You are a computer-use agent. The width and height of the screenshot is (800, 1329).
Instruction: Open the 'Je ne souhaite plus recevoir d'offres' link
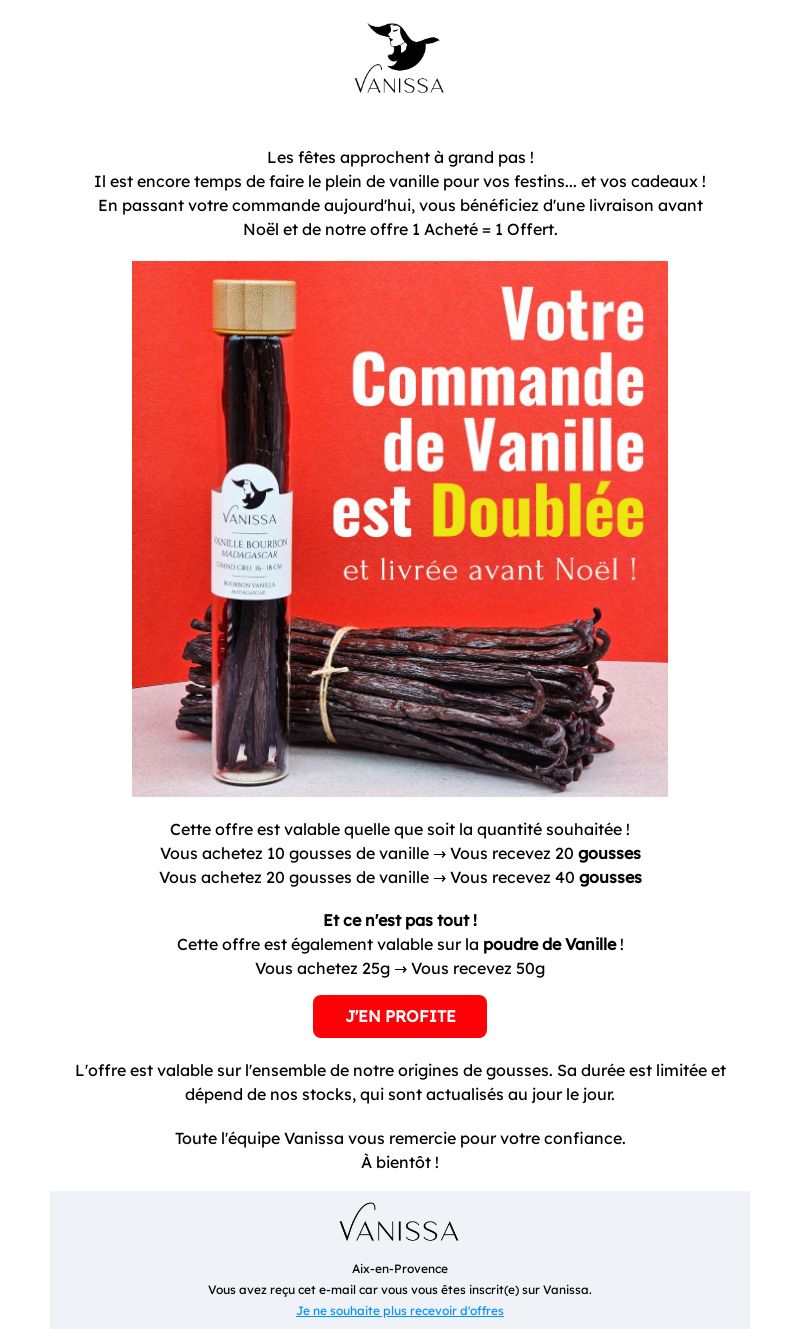coord(400,1311)
